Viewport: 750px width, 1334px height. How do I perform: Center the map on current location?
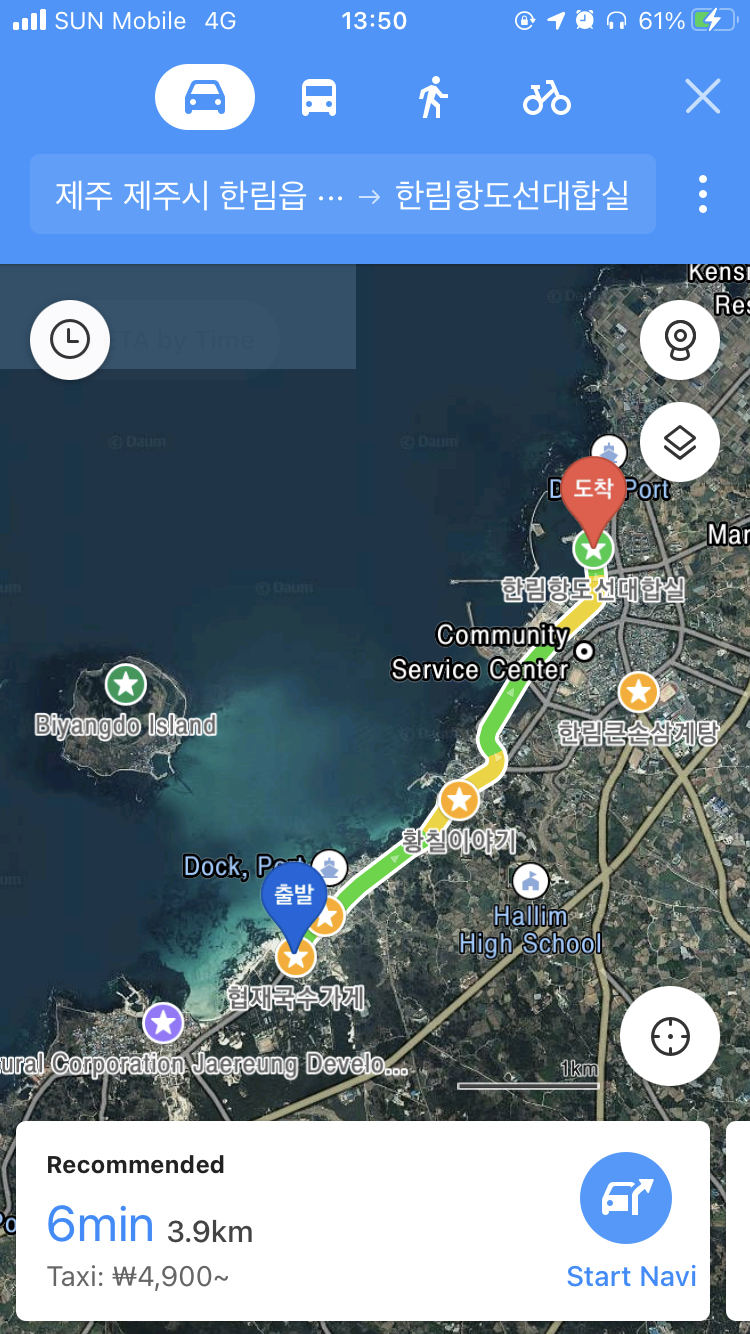[669, 1037]
